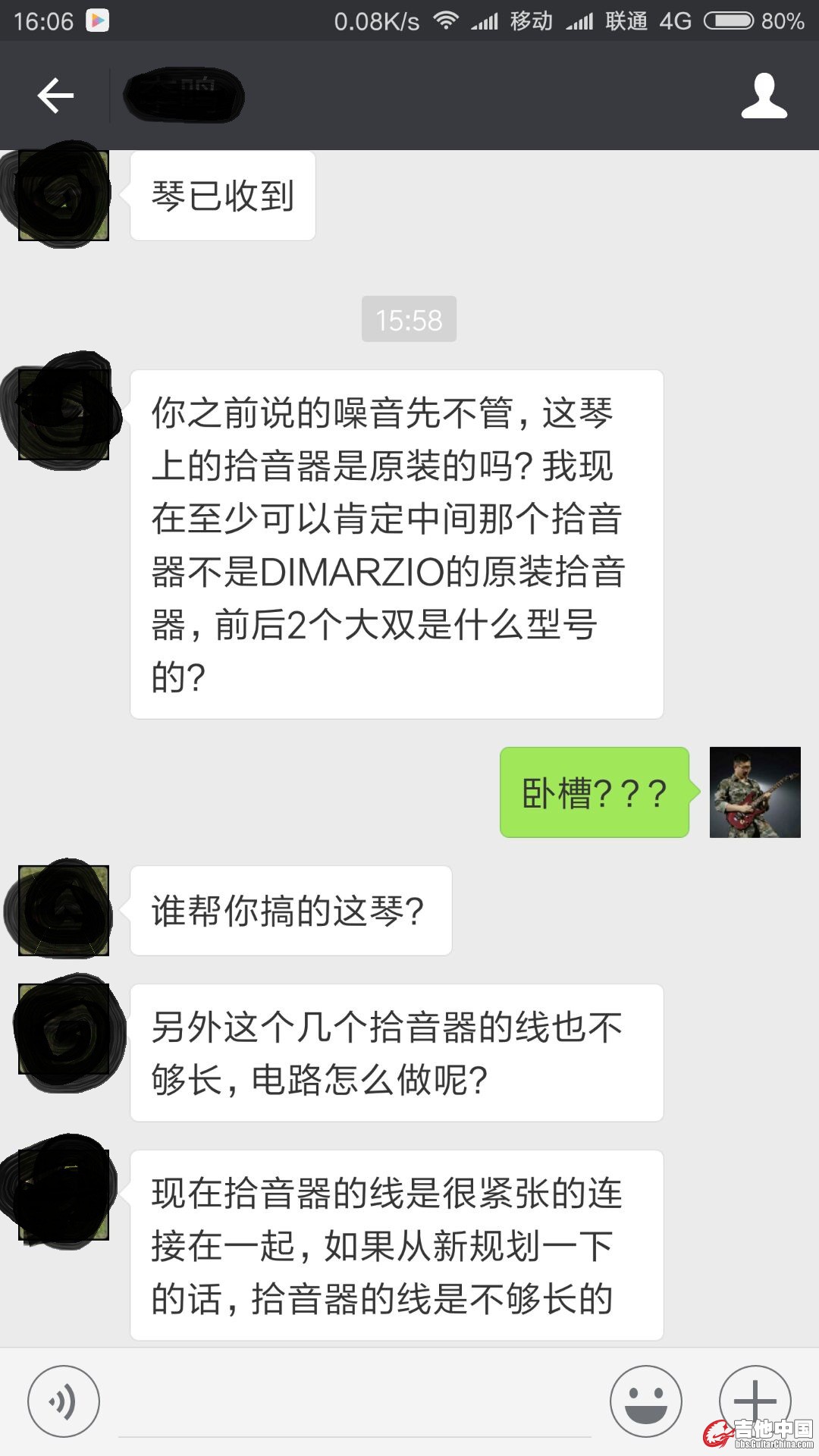The image size is (819, 1456).
Task: Open sender's avatar beside 琴已收到 message
Action: point(64,196)
